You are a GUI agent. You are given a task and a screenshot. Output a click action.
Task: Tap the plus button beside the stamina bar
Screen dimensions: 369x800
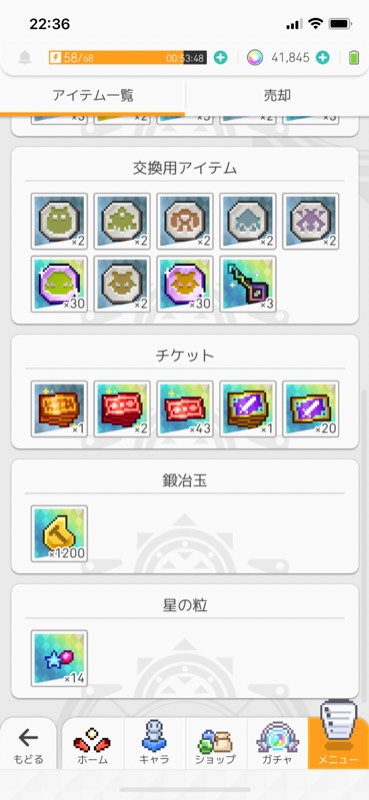pyautogui.click(x=220, y=58)
